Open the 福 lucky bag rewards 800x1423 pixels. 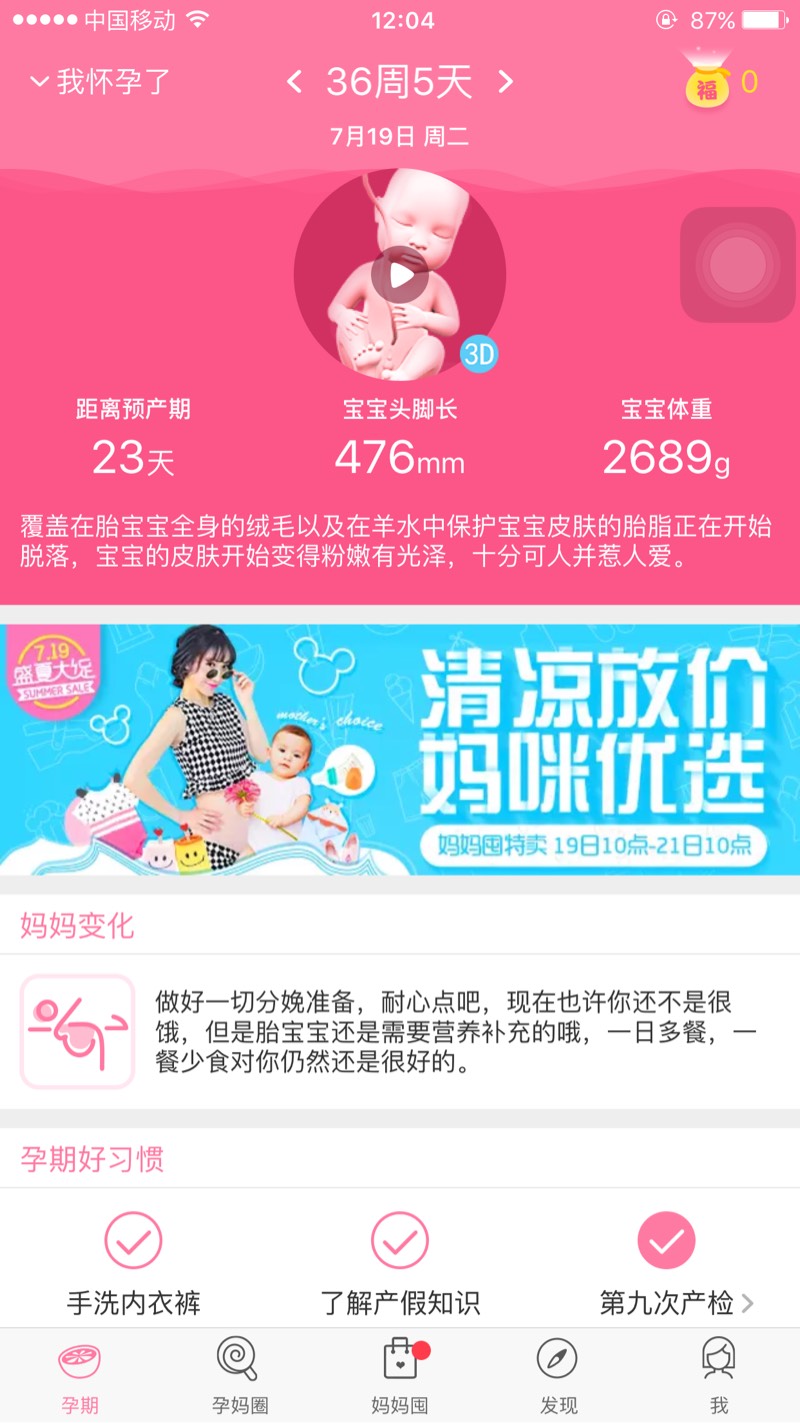708,84
